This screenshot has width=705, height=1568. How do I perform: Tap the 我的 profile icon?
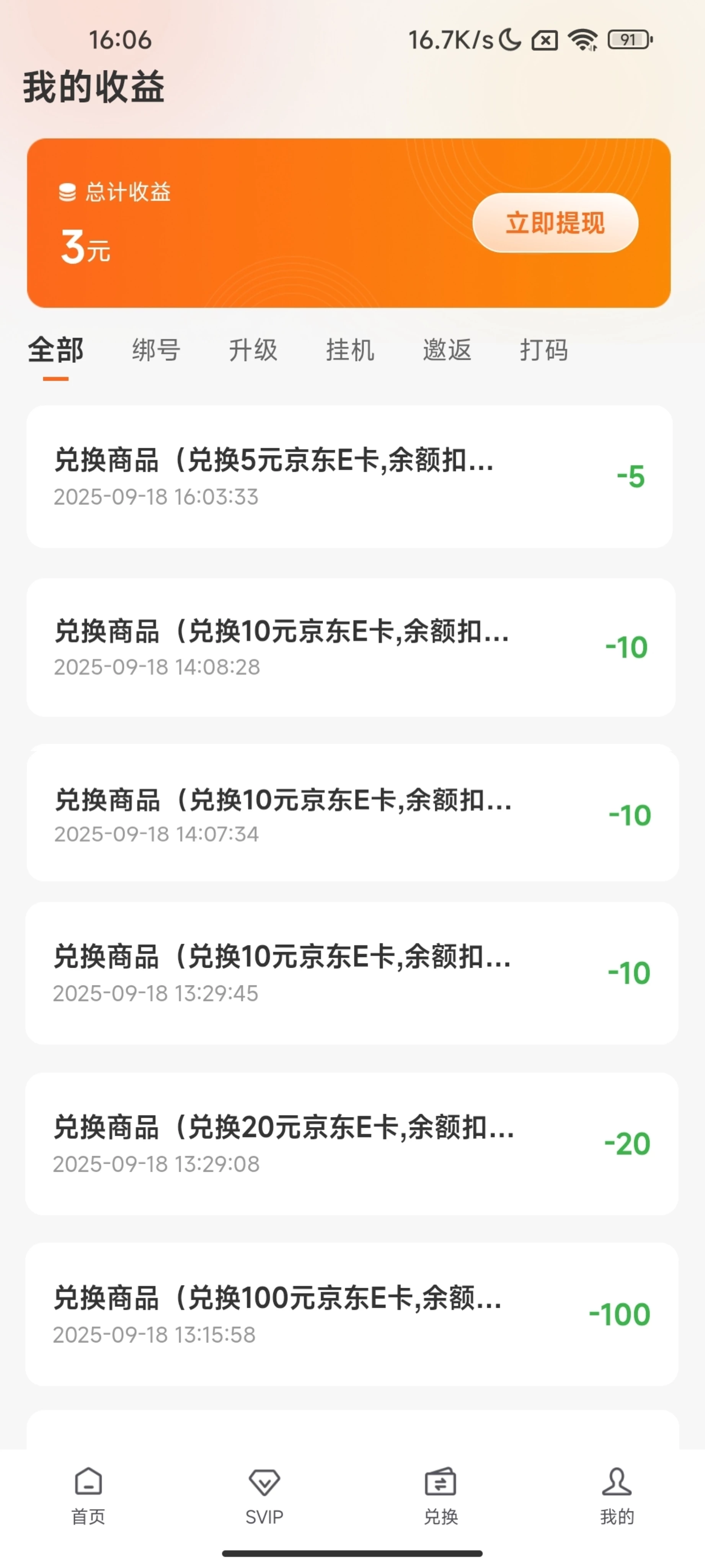(x=617, y=1480)
